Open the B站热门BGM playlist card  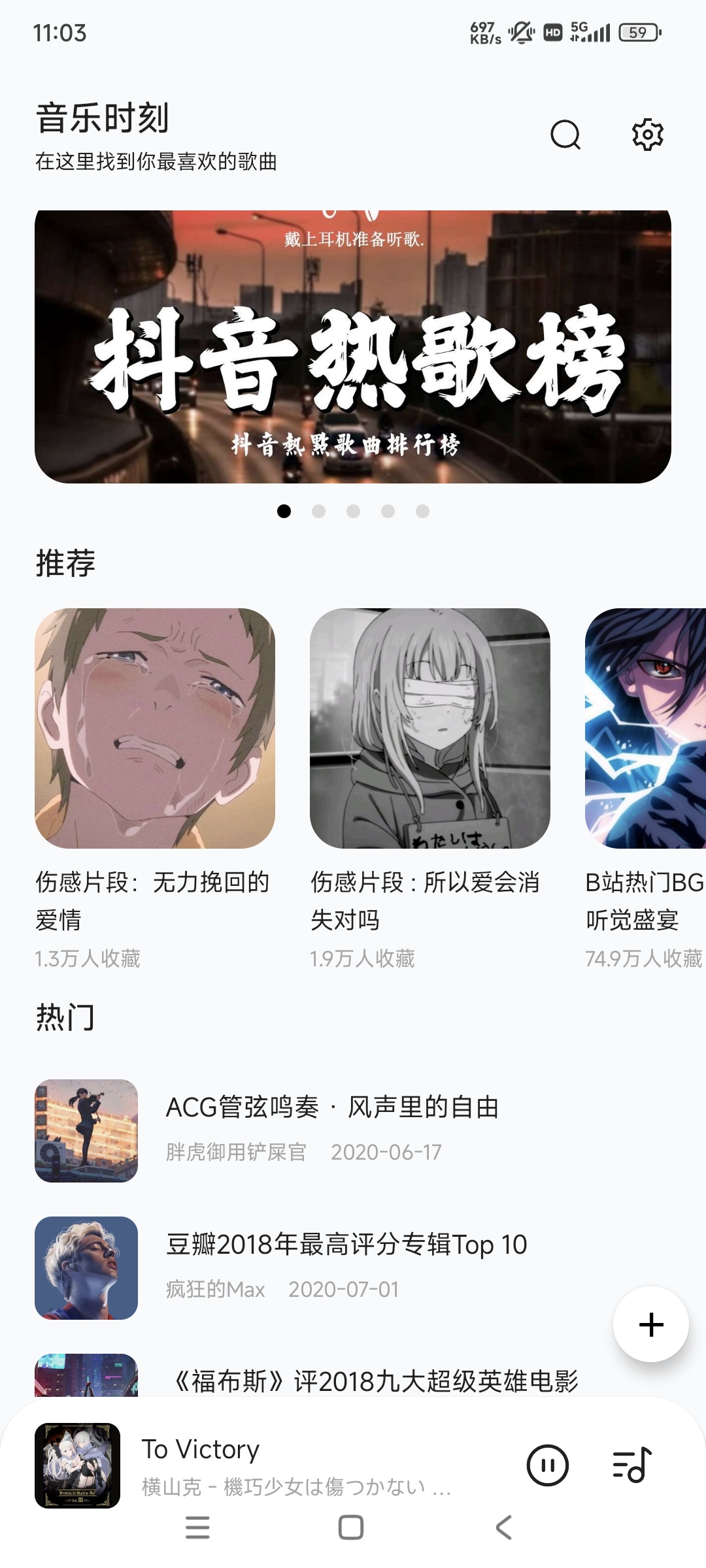click(x=645, y=728)
